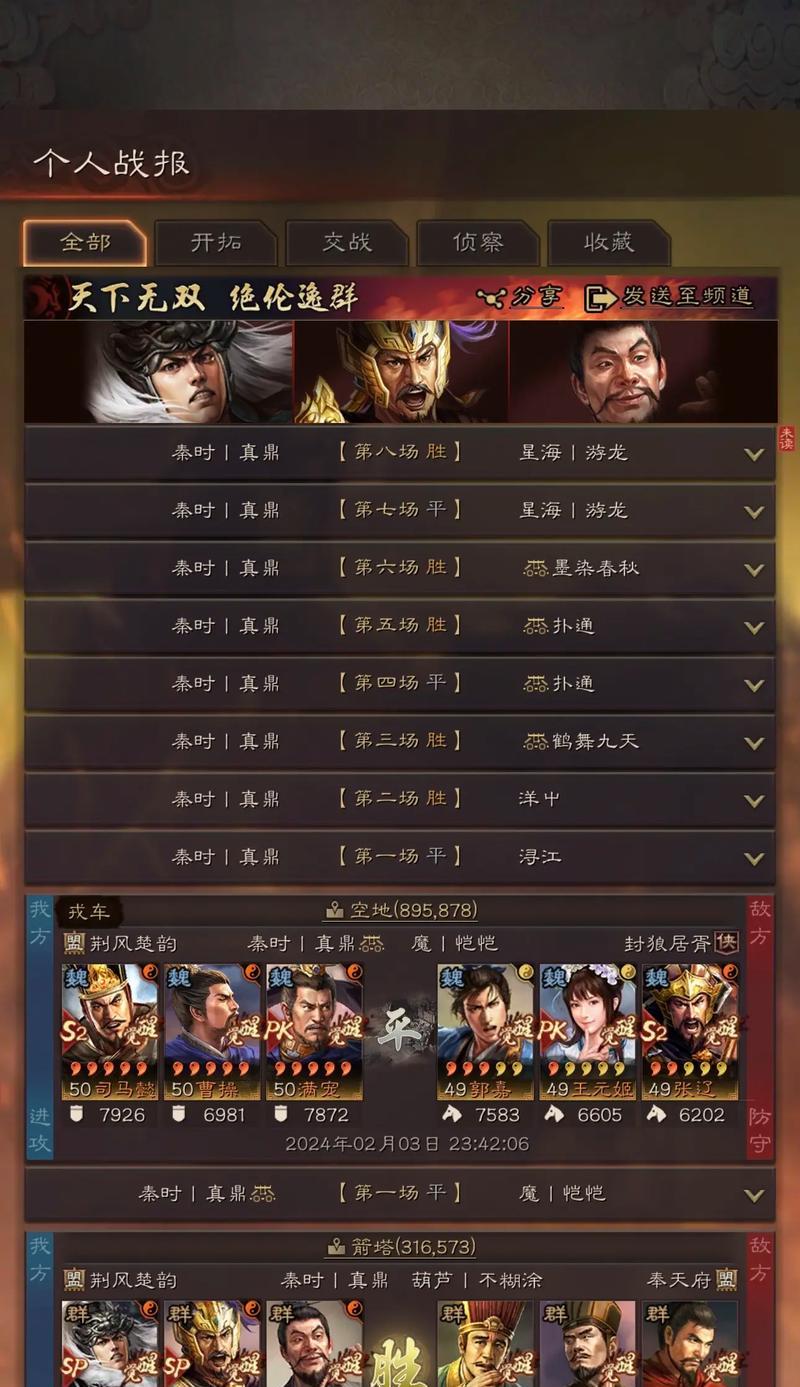Screen dimensions: 800x1387
Task: View the 郭嘉 hero card
Action: pyautogui.click(x=485, y=1032)
